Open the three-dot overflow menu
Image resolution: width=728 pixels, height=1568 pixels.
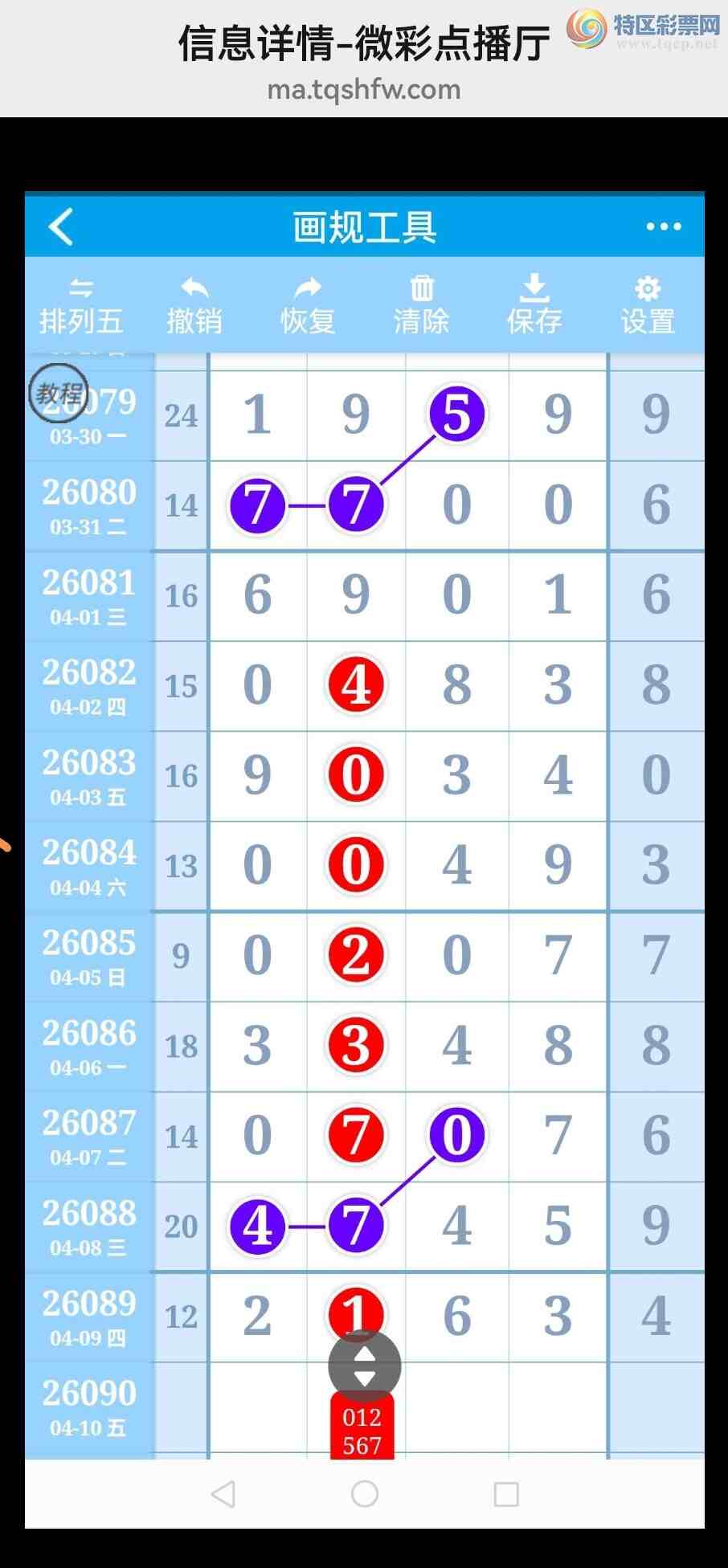pyautogui.click(x=664, y=227)
